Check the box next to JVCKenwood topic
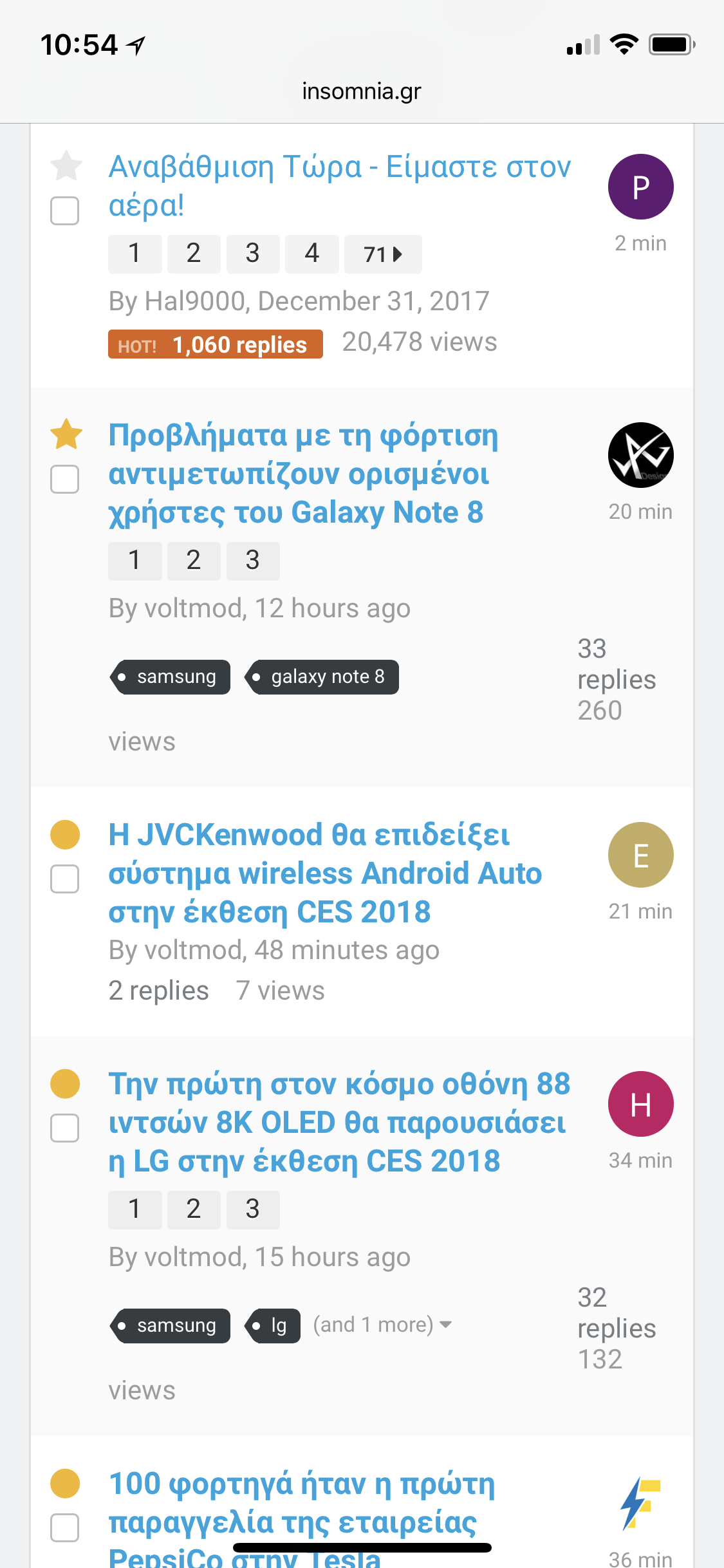724x1568 pixels. click(65, 879)
